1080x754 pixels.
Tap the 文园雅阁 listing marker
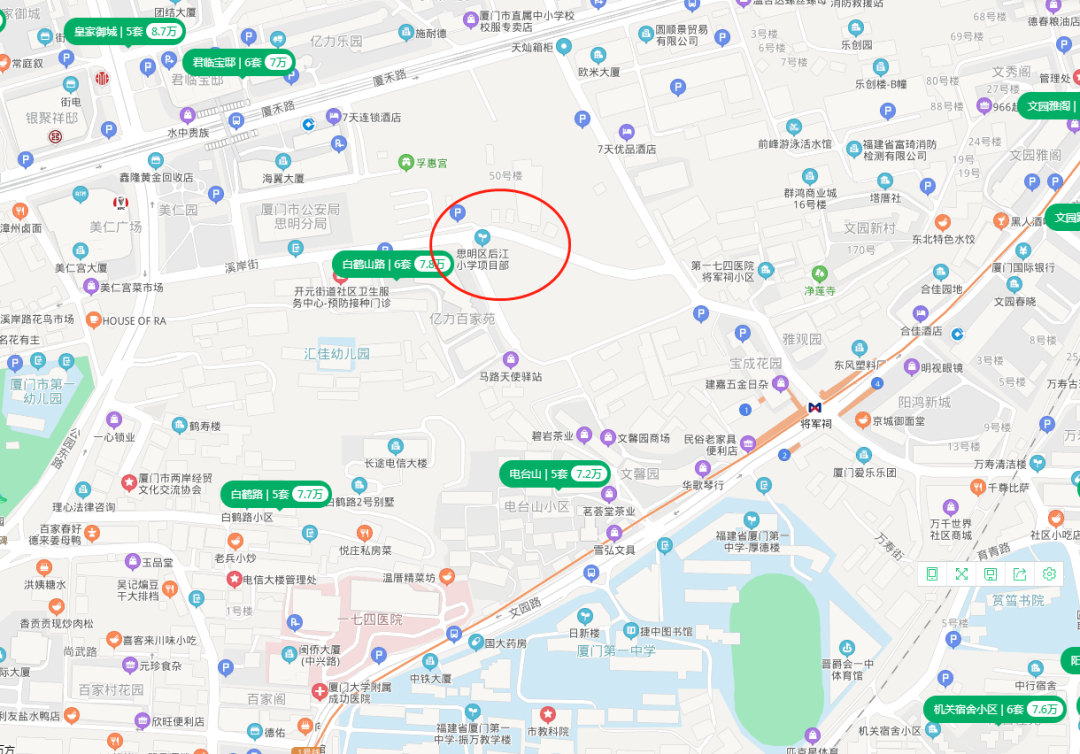(x=1050, y=106)
